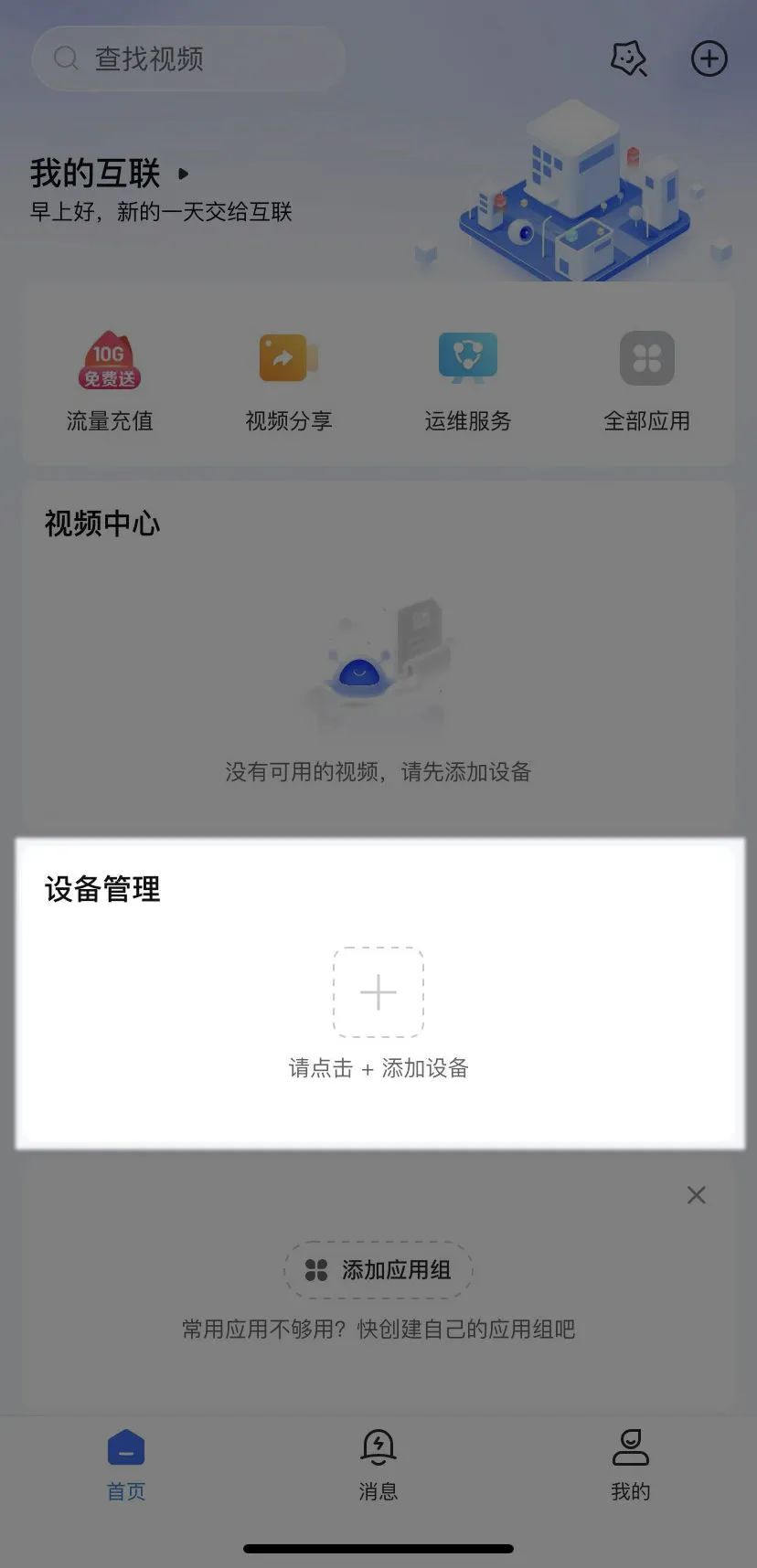Switch to the 消息 tab
Image resolution: width=757 pixels, height=1568 pixels.
coord(378,1464)
